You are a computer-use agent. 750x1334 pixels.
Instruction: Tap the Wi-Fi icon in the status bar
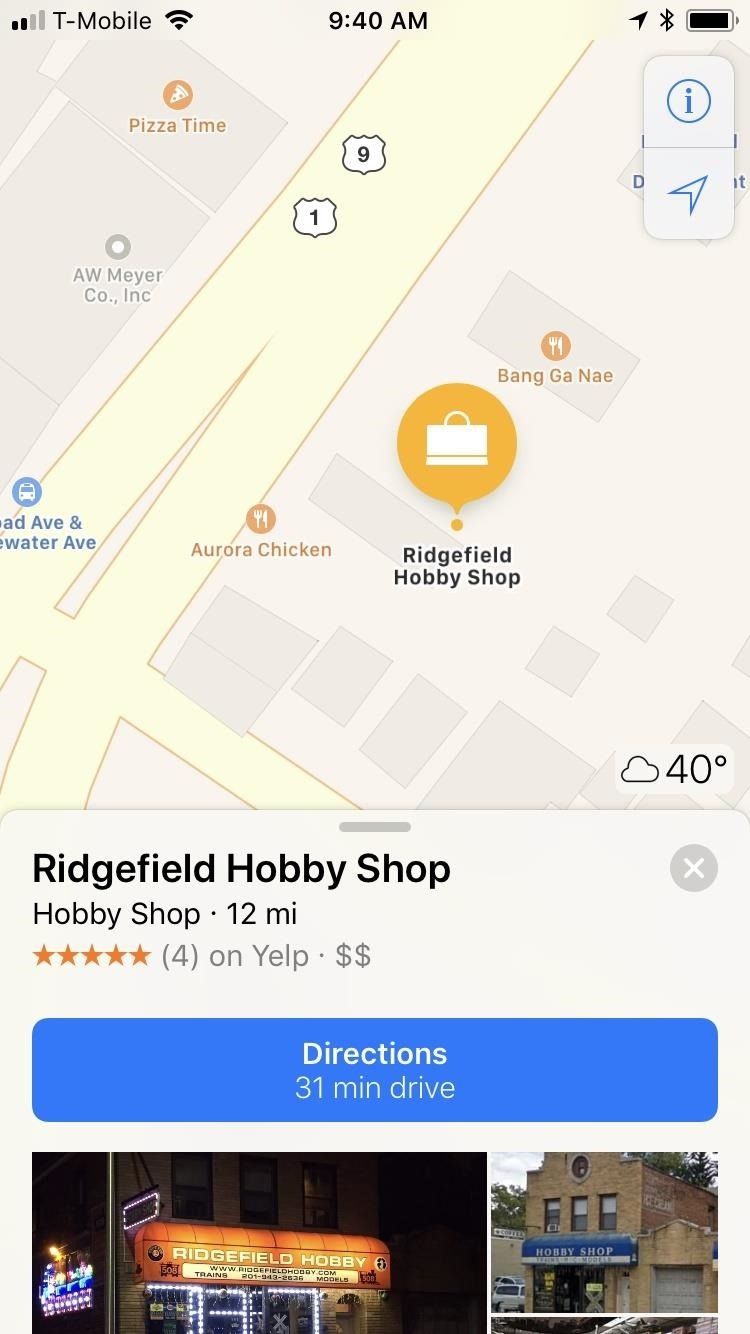click(179, 18)
